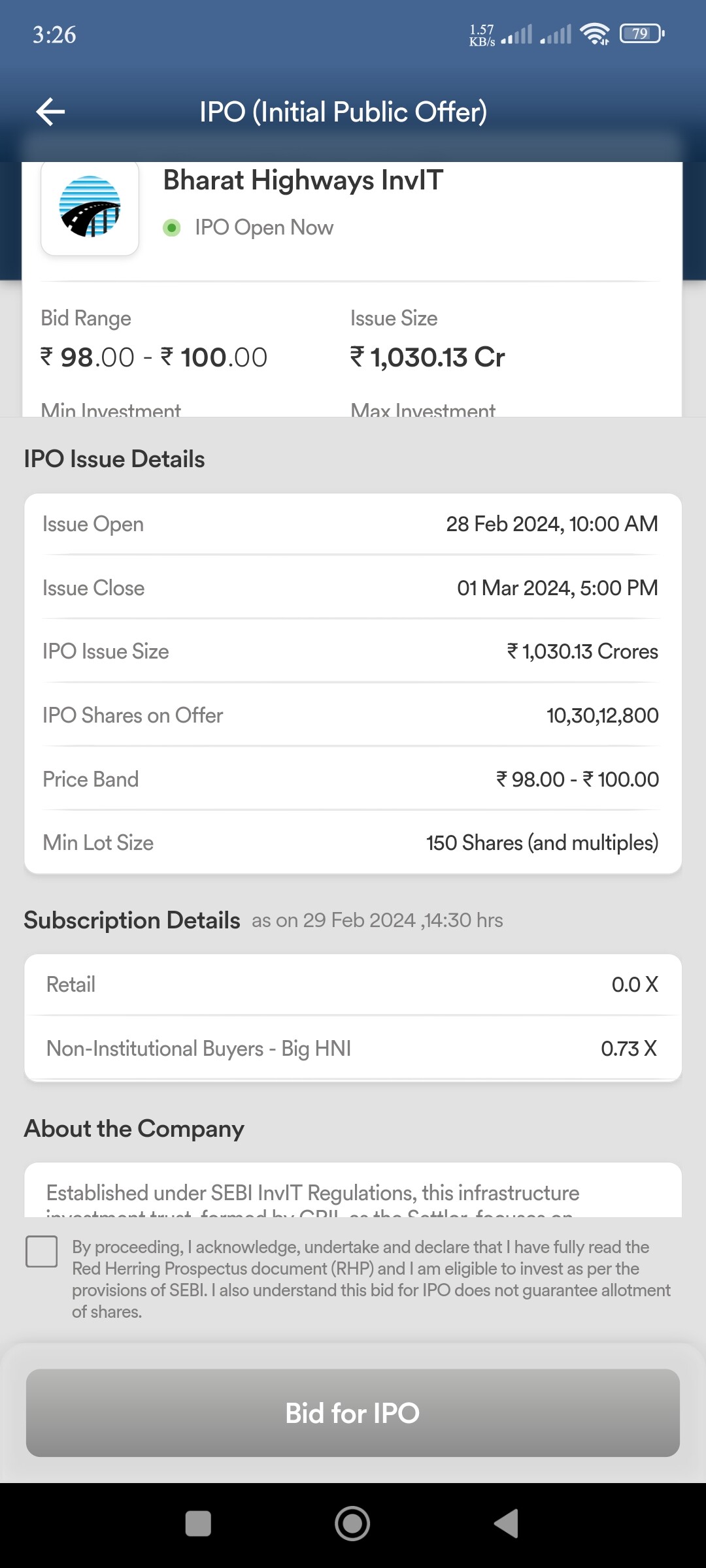Tap the Bid for IPO button
Image resolution: width=706 pixels, height=1568 pixels.
click(353, 1413)
